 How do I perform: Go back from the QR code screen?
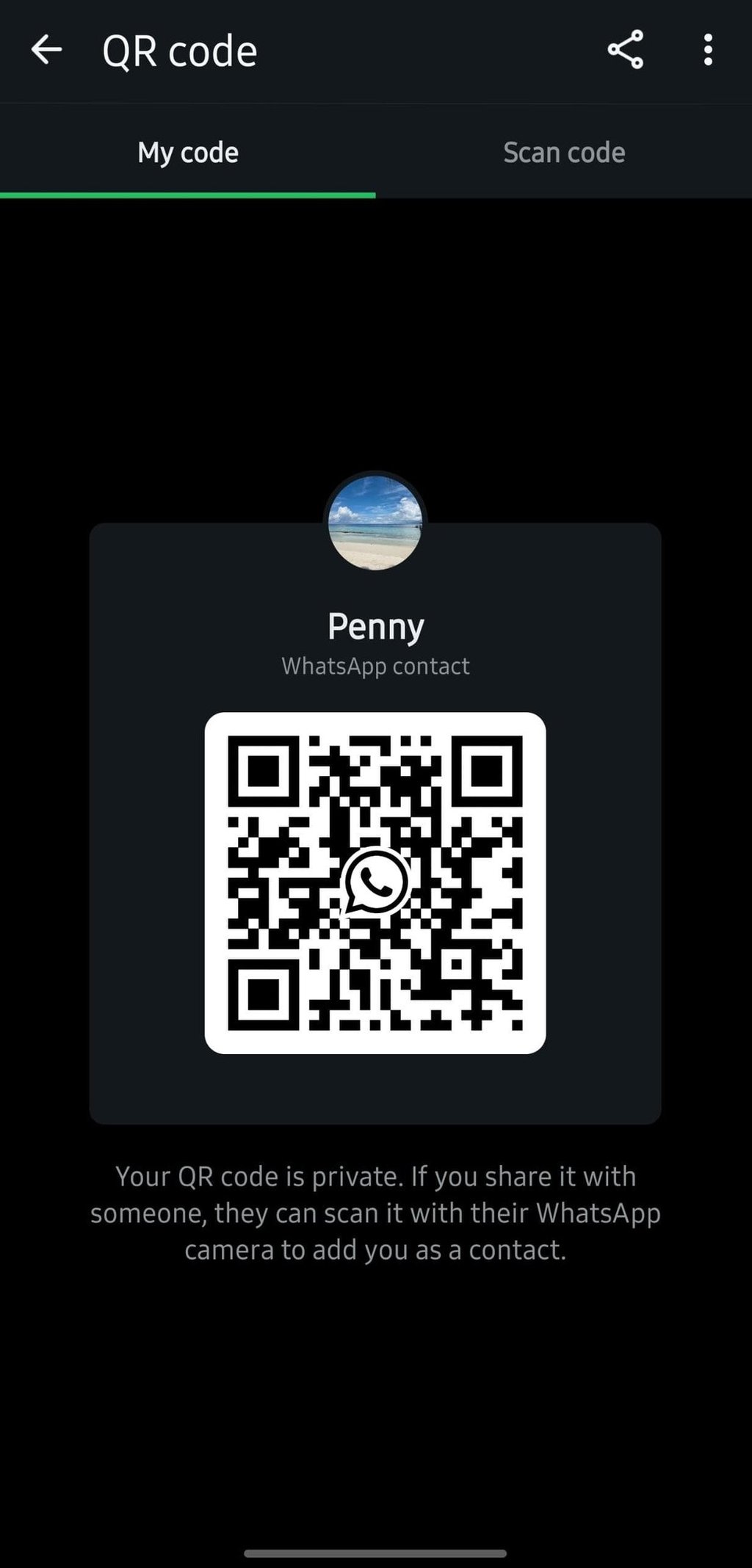pyautogui.click(x=46, y=51)
